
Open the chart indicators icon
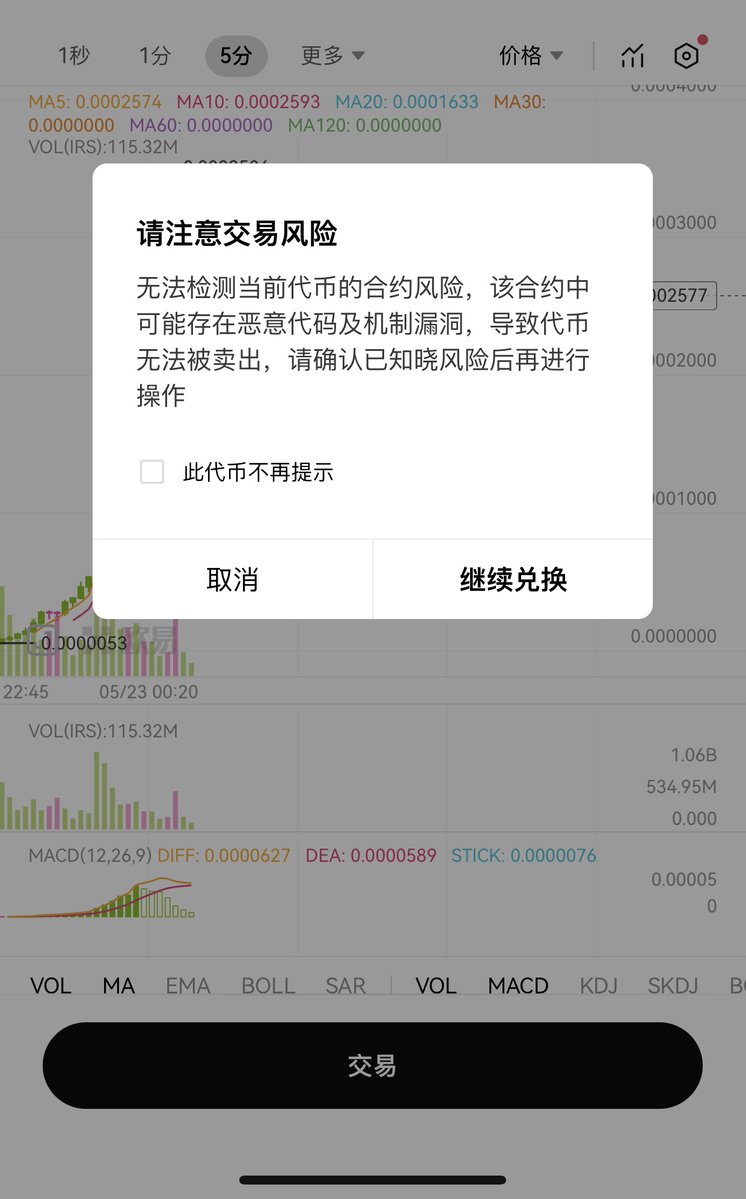[632, 56]
